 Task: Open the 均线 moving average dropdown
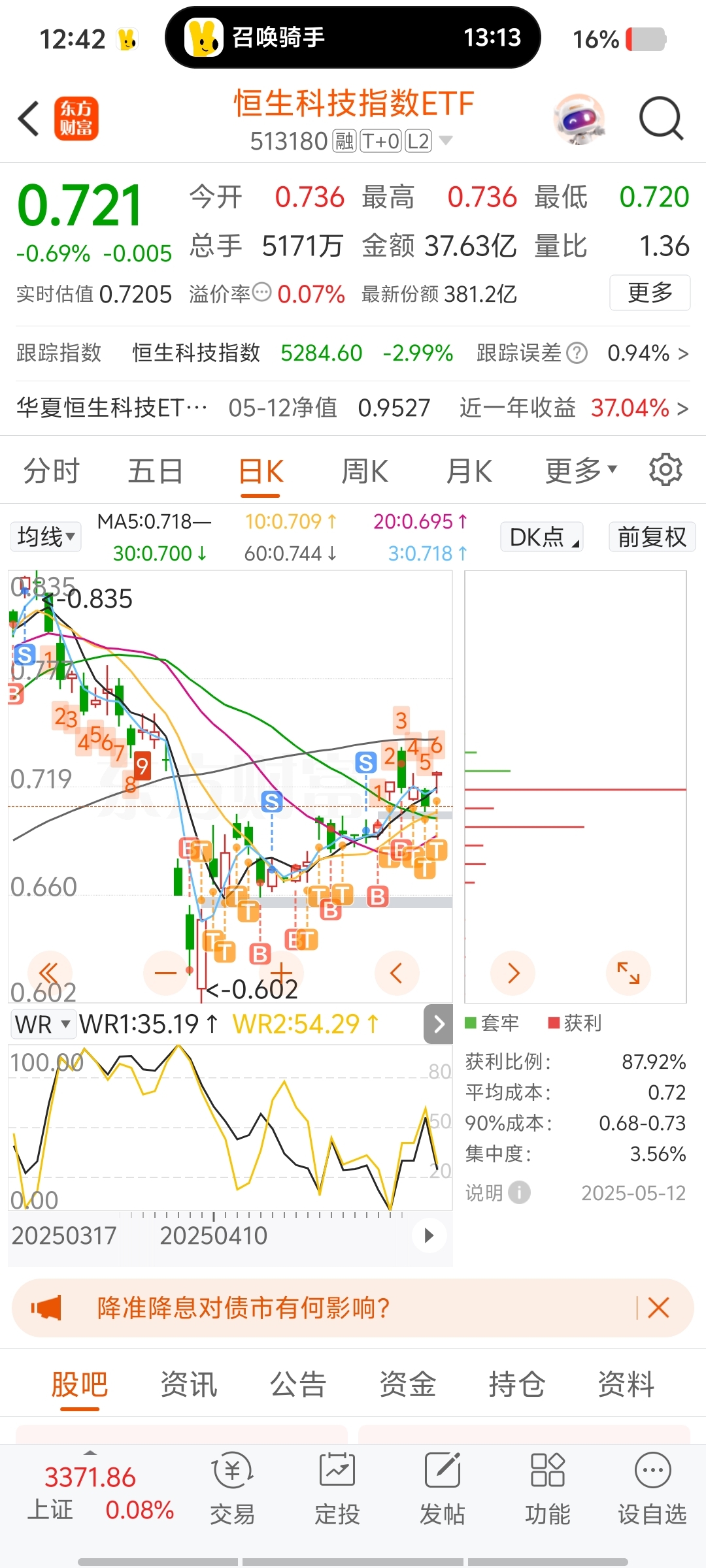coord(45,536)
